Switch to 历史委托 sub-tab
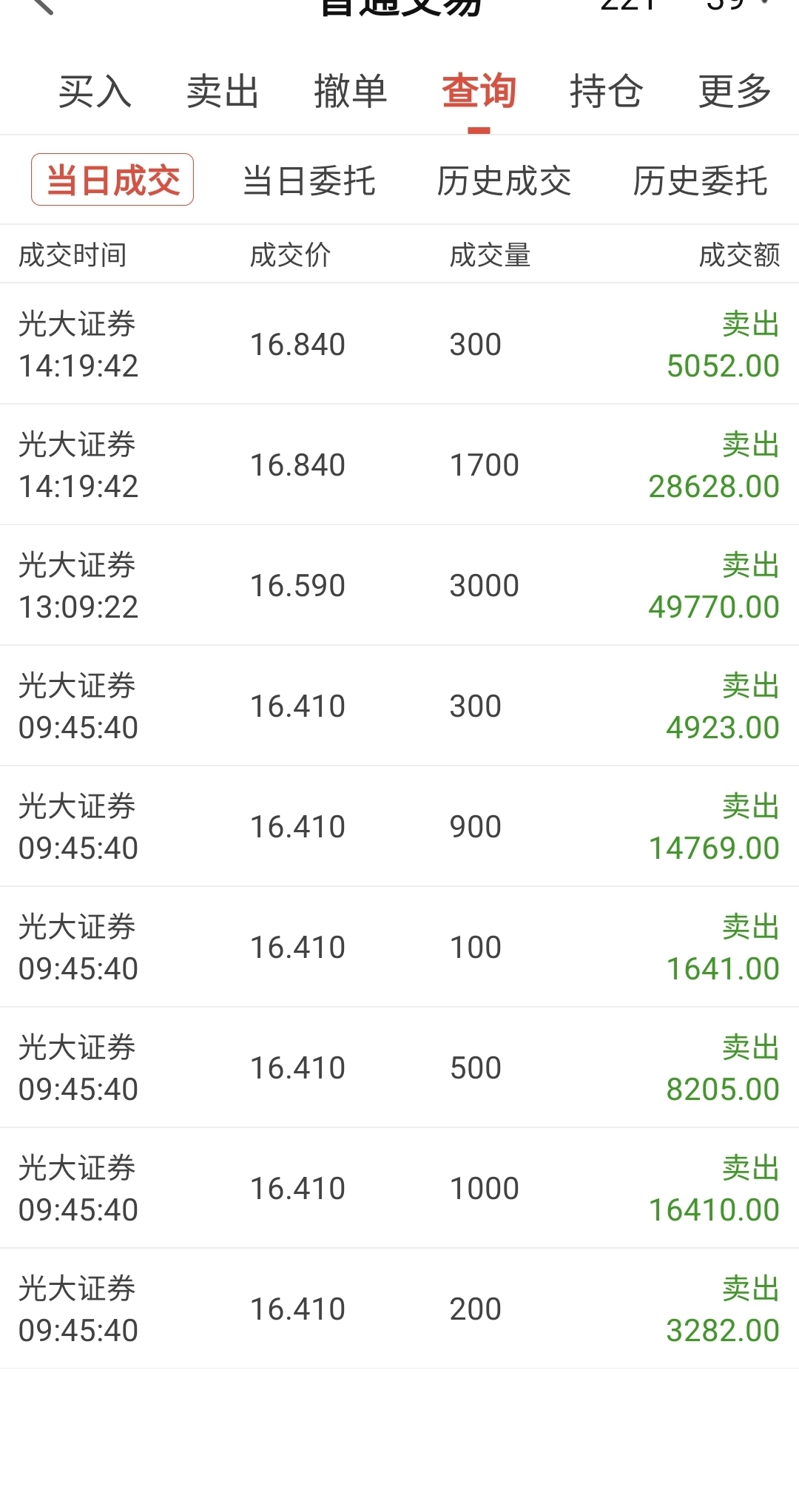Screen dimensions: 799x1512 [x=700, y=181]
